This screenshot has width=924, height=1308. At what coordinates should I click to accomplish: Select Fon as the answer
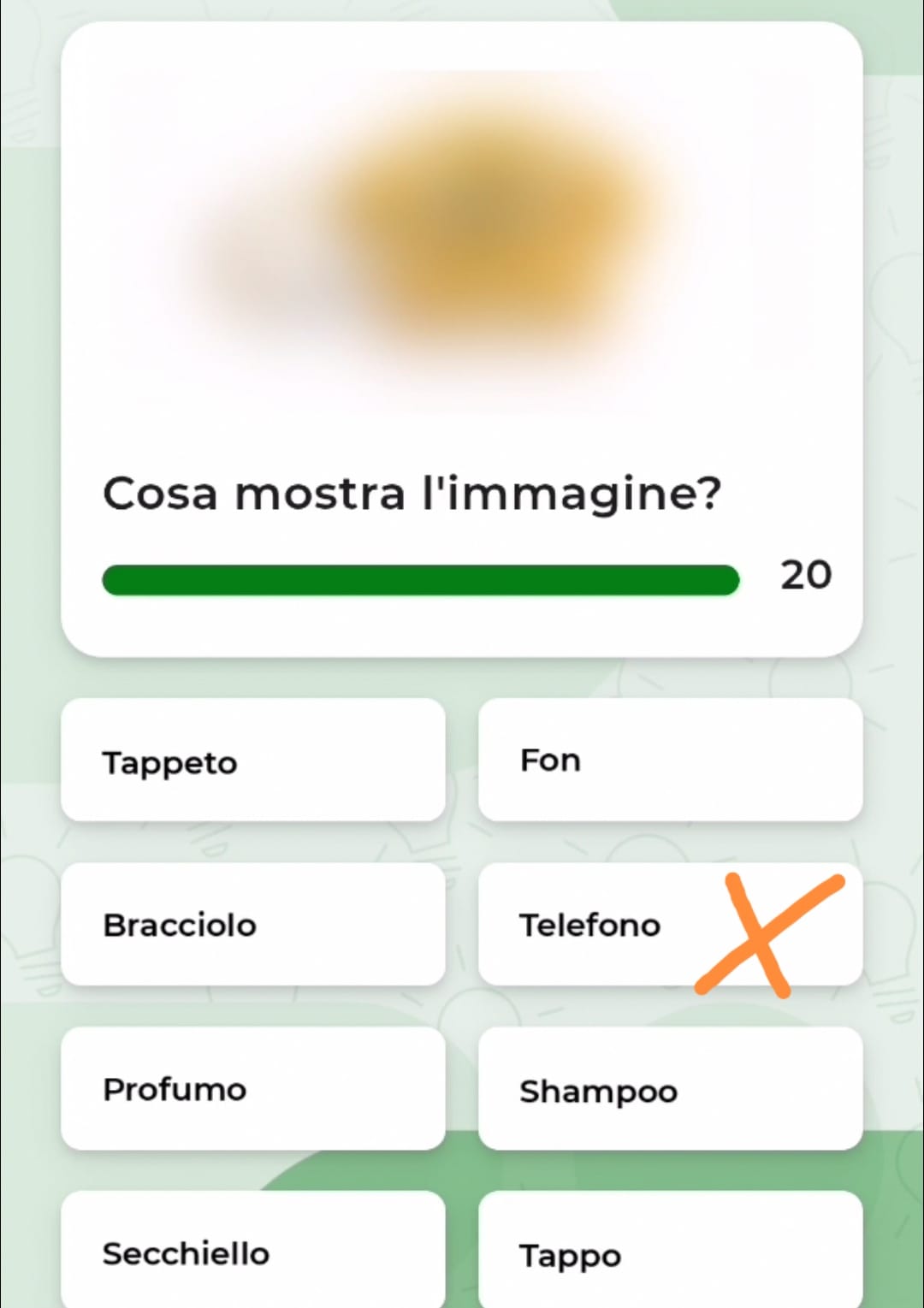[x=670, y=761]
